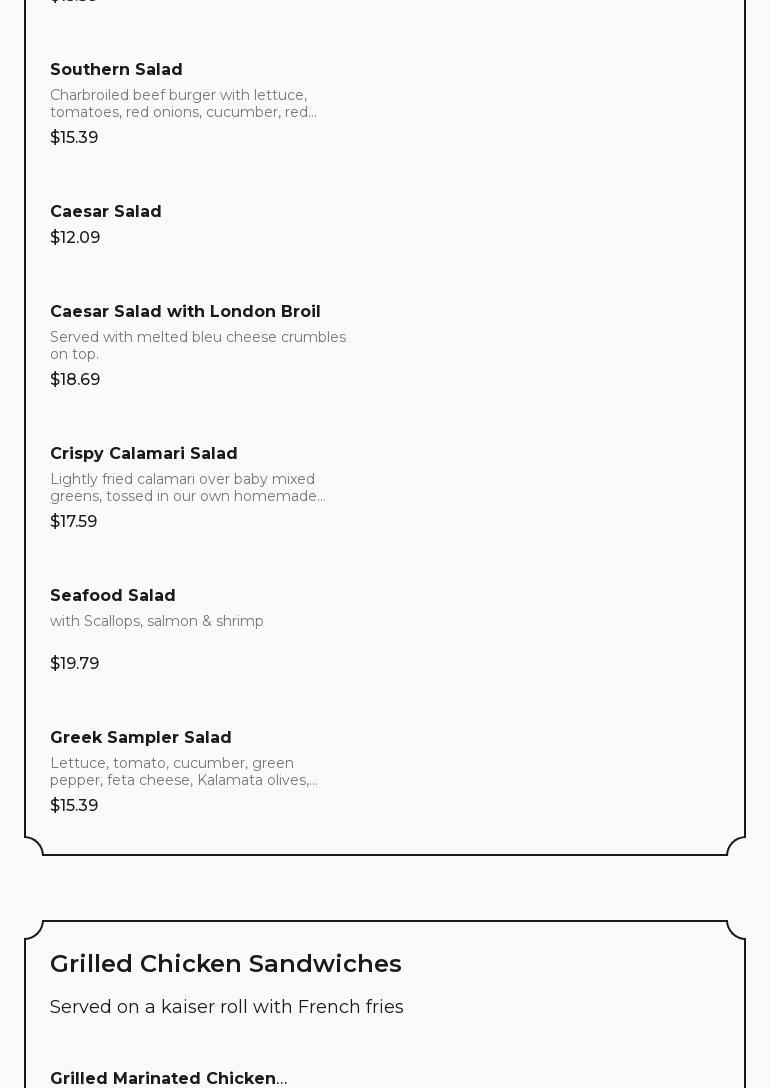Open the Southern Salad item
The image size is (770, 1088).
(116, 70)
